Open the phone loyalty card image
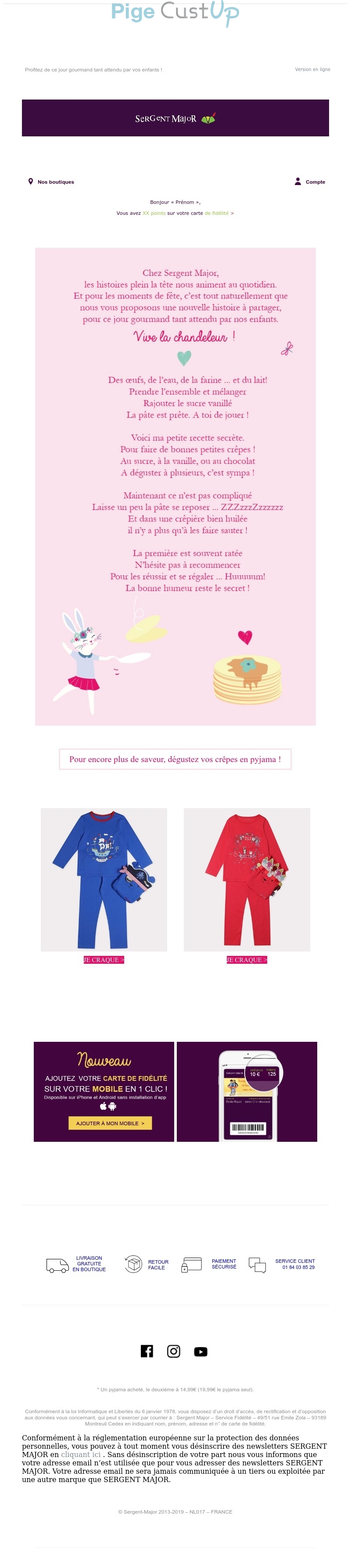 [x=247, y=1091]
